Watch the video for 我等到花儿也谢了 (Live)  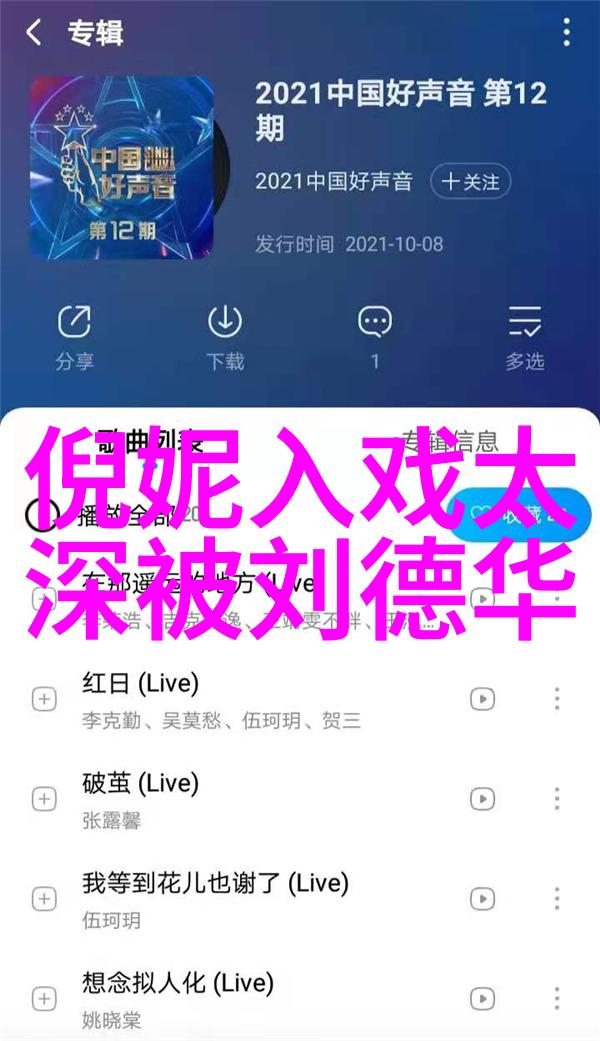pos(483,898)
